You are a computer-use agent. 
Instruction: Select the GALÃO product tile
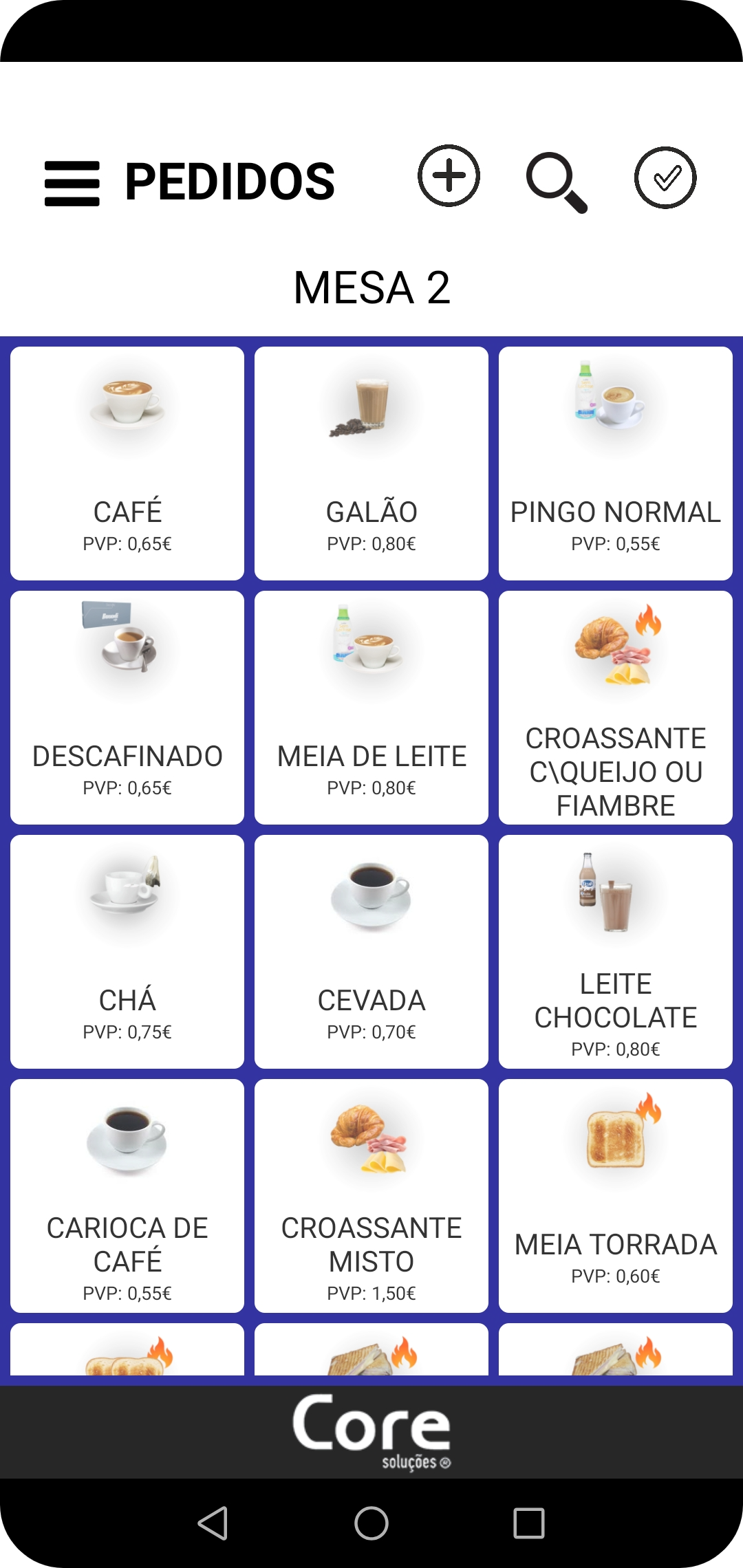coord(371,463)
